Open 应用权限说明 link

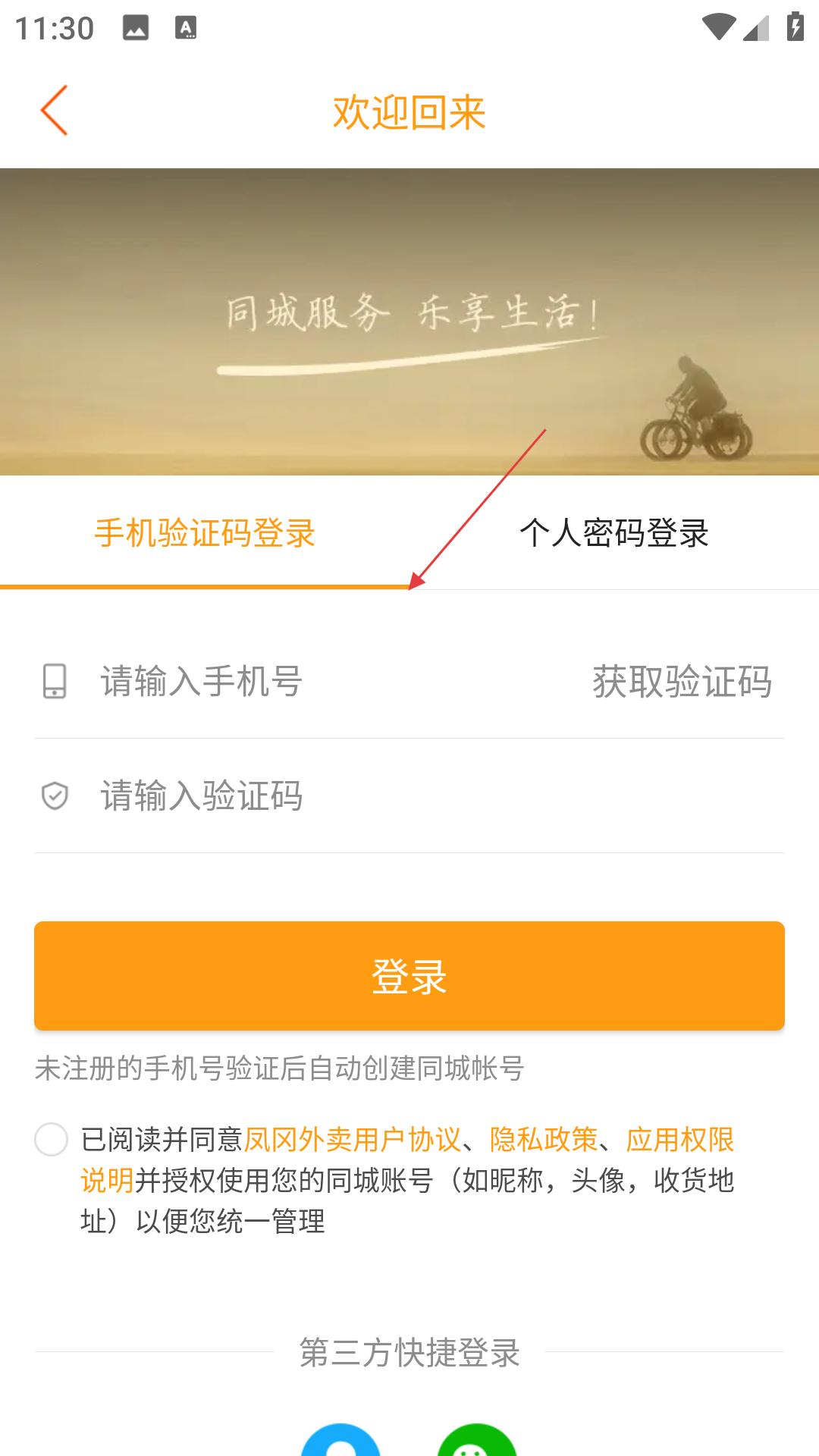679,1140
